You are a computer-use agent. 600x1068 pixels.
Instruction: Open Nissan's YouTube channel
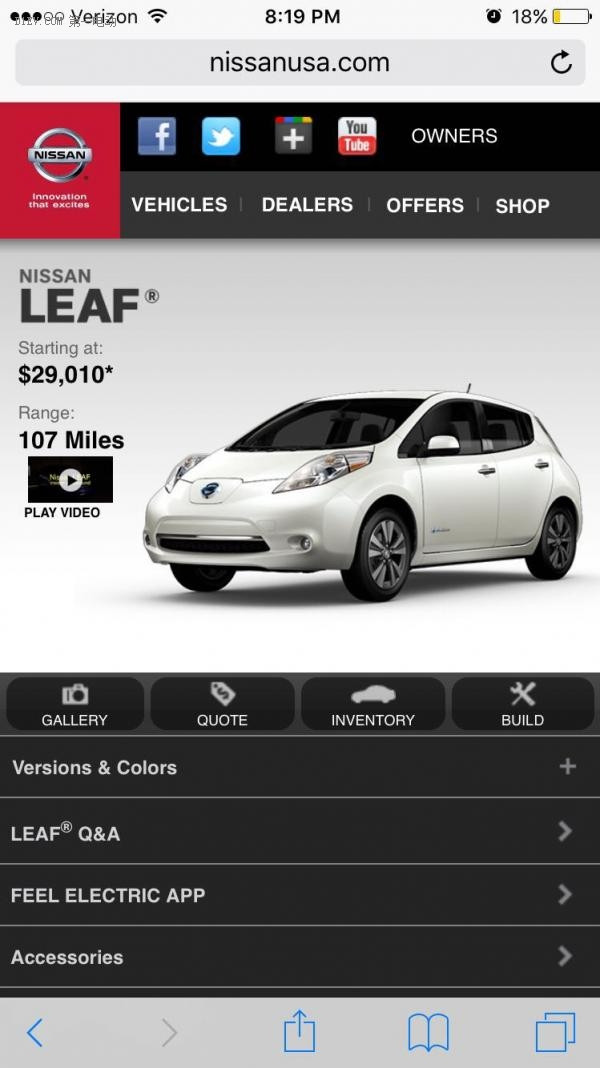[357, 136]
